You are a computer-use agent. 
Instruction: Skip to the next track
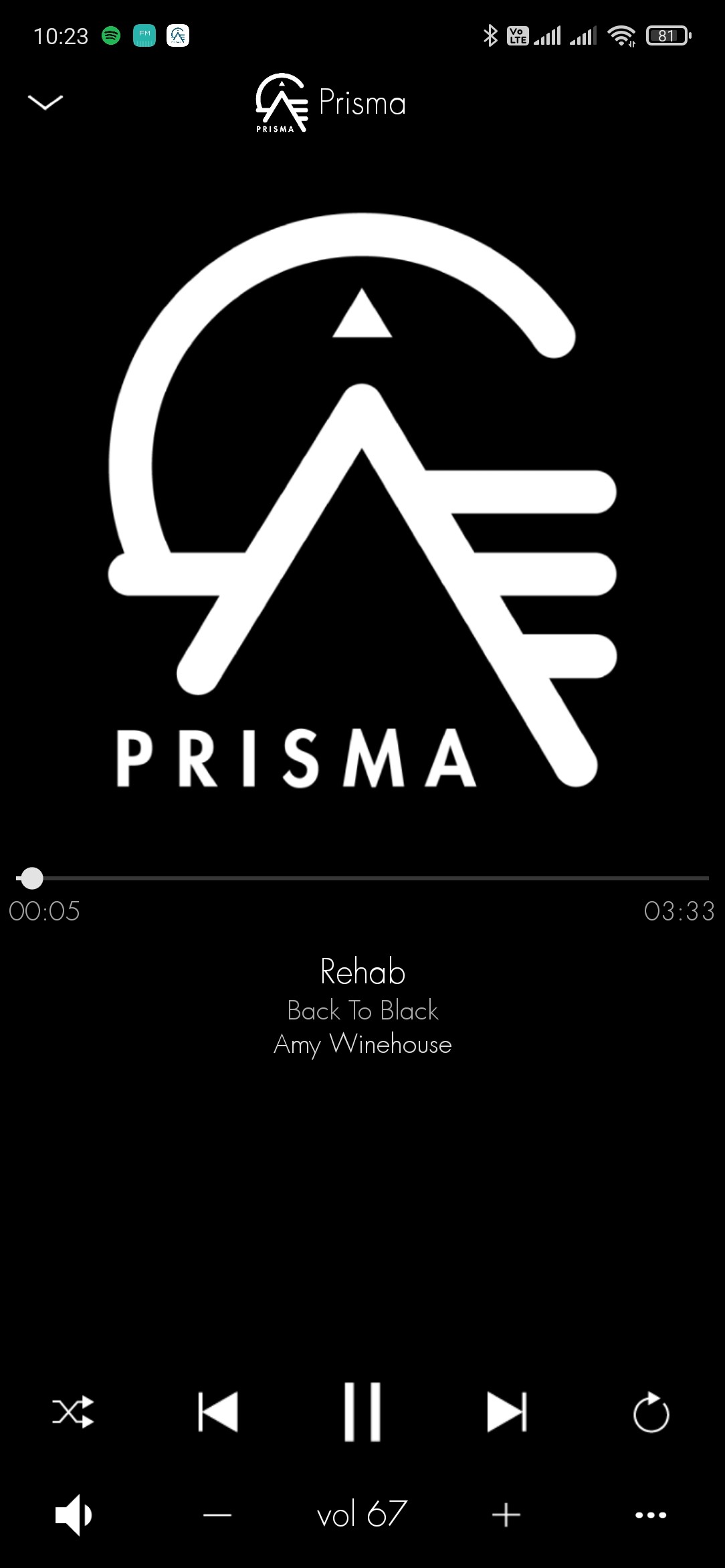coord(507,1411)
